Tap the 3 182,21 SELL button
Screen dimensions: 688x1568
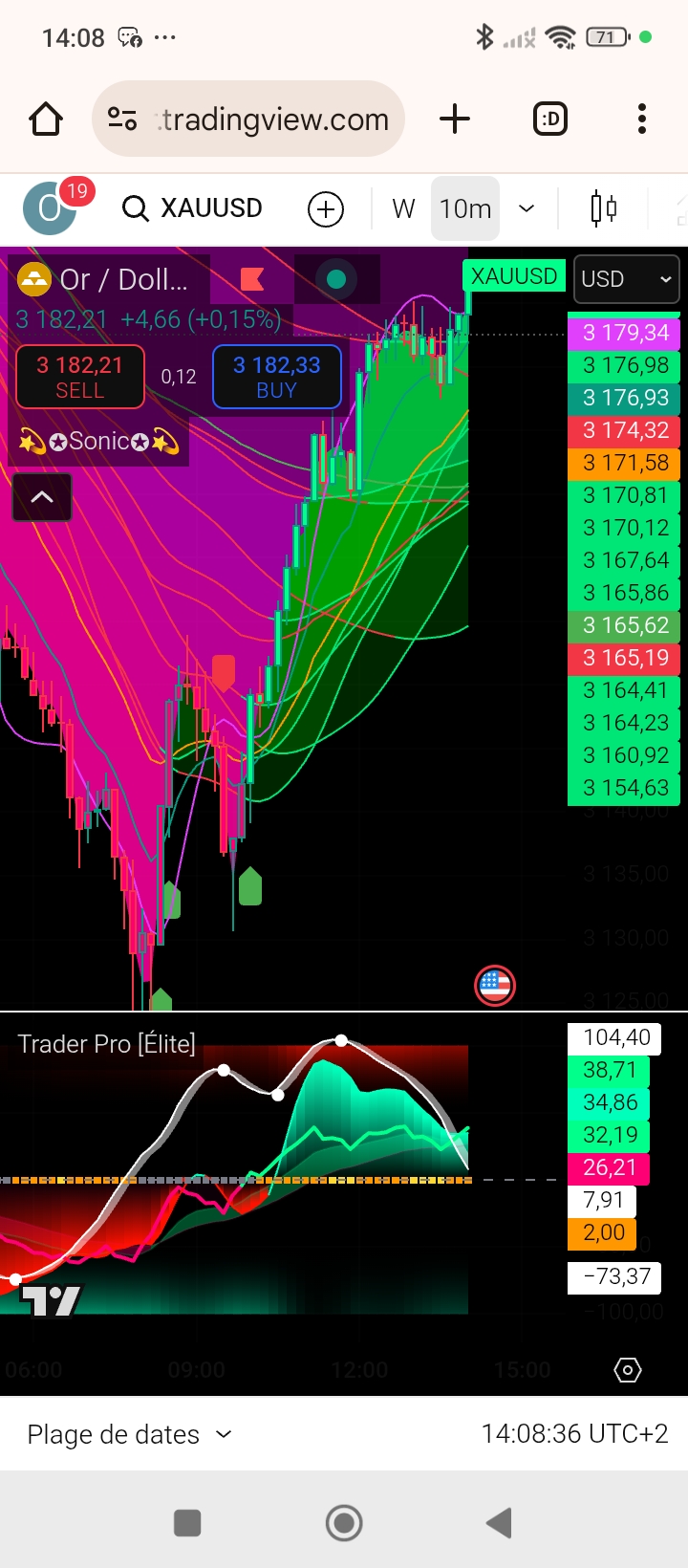(x=80, y=377)
